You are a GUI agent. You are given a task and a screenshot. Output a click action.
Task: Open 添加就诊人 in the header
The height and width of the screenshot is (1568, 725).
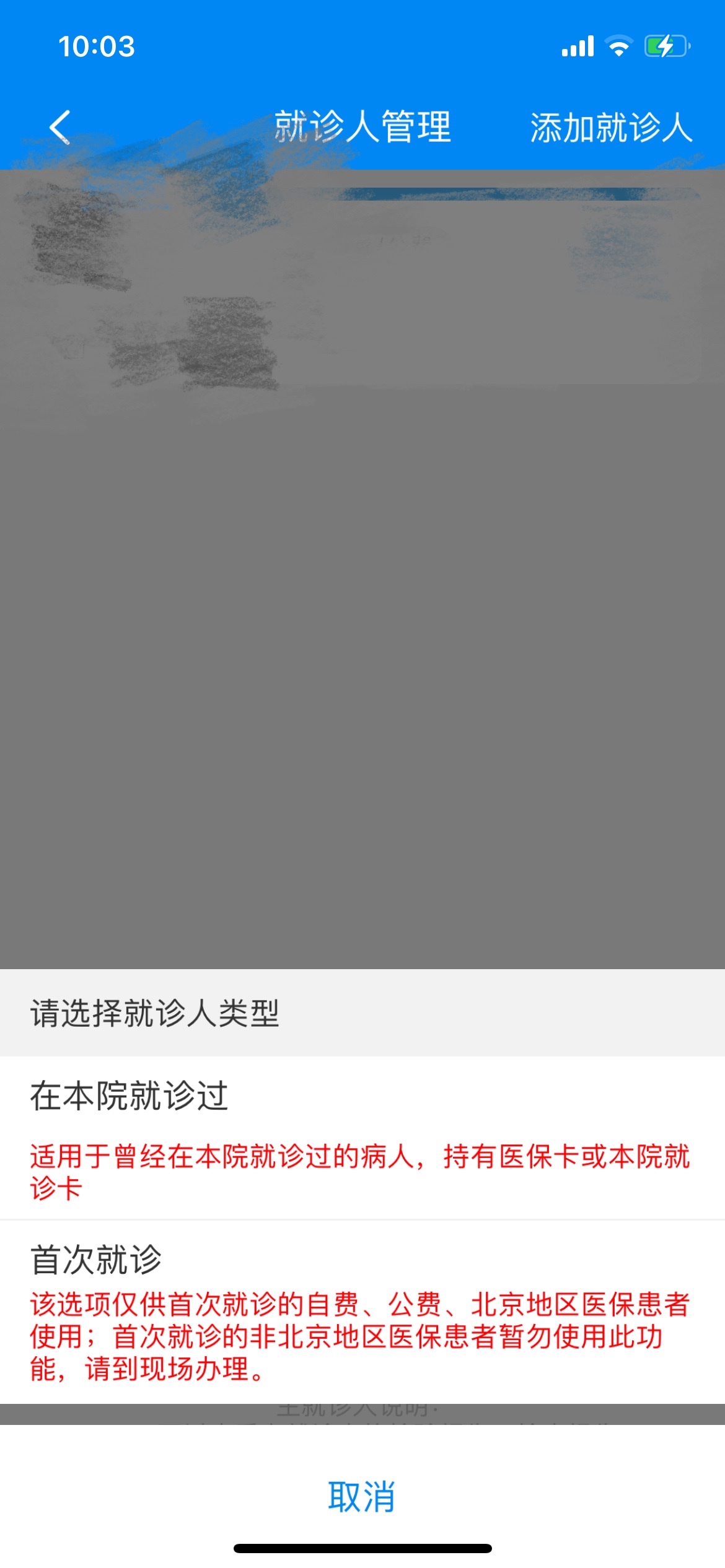pos(611,128)
